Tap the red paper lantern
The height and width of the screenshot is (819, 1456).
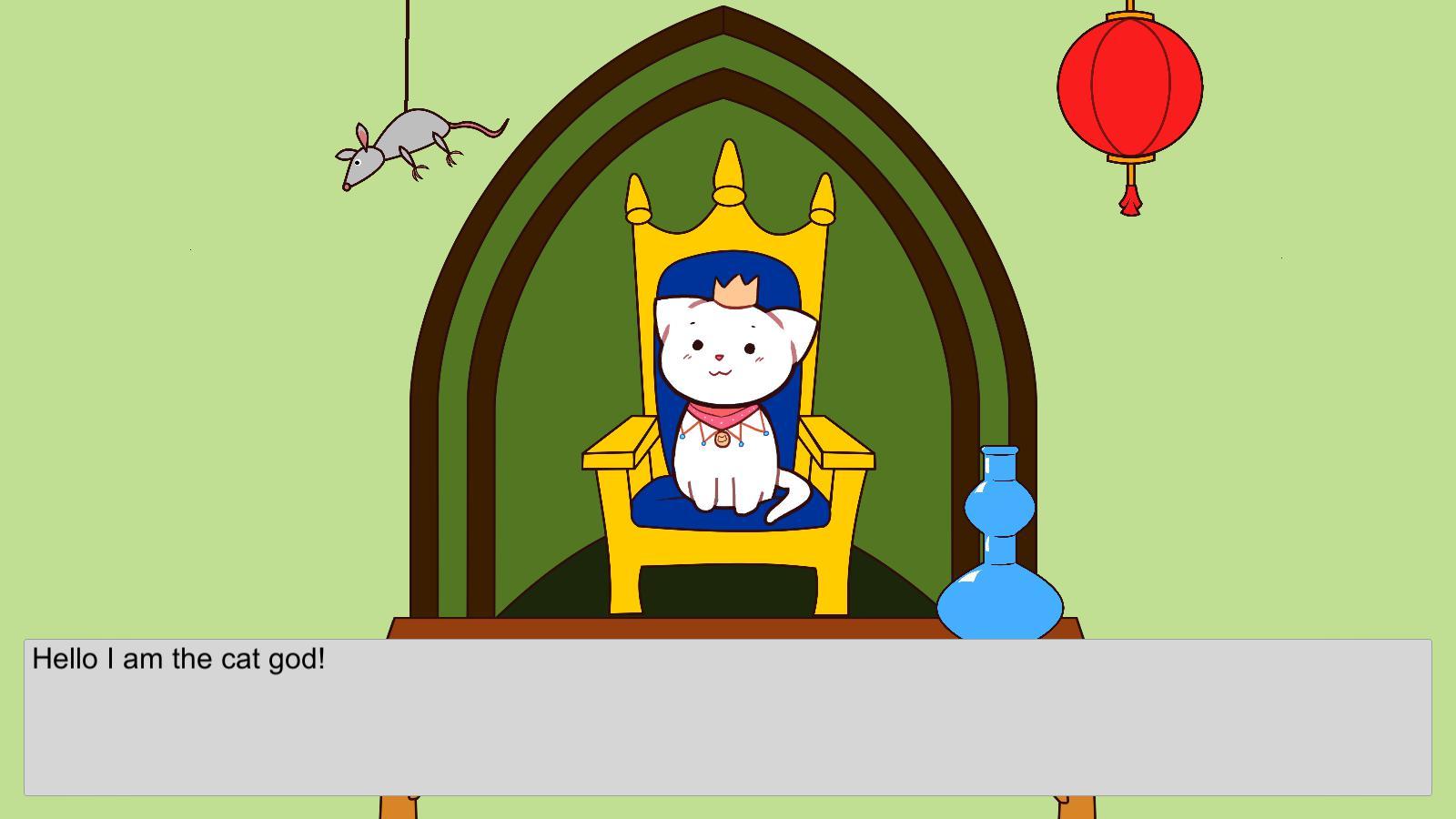(1129, 88)
